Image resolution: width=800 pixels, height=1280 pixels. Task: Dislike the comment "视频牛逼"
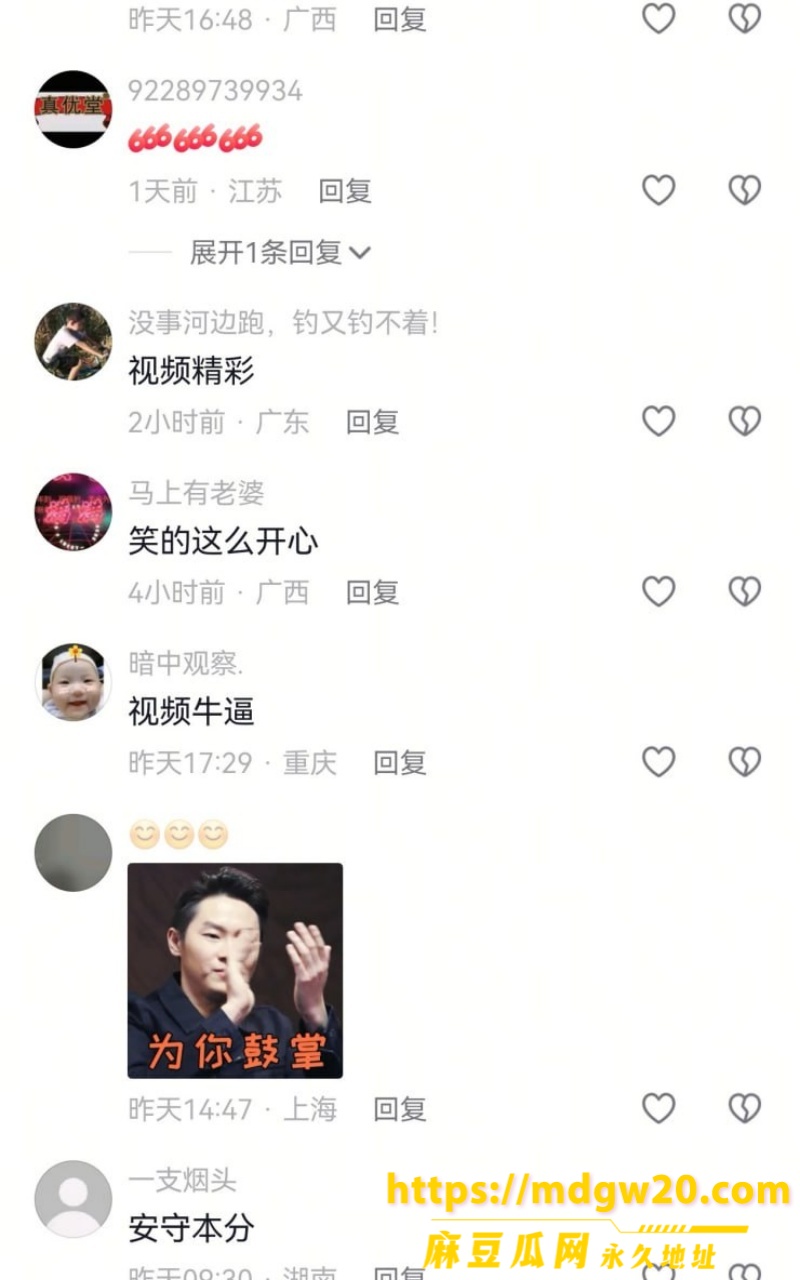click(x=744, y=762)
